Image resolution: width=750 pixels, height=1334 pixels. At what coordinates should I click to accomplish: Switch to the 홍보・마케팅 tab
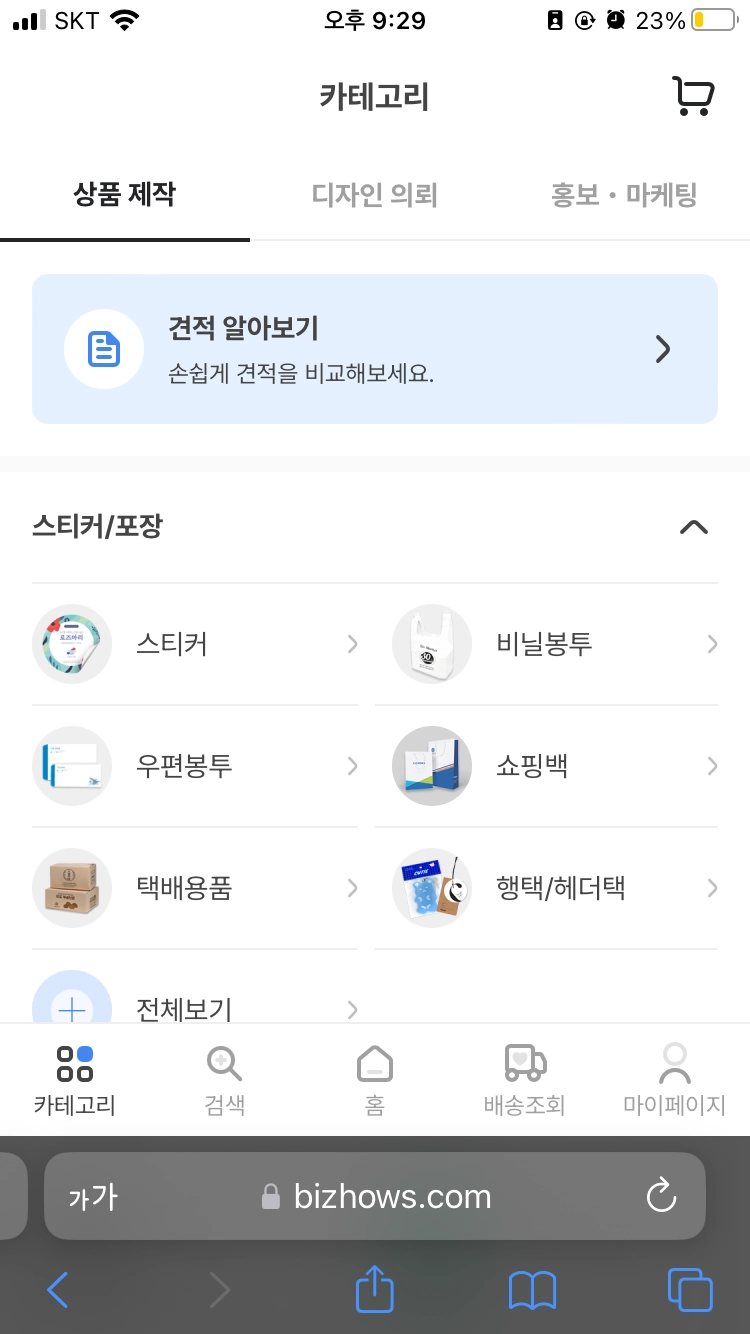624,194
